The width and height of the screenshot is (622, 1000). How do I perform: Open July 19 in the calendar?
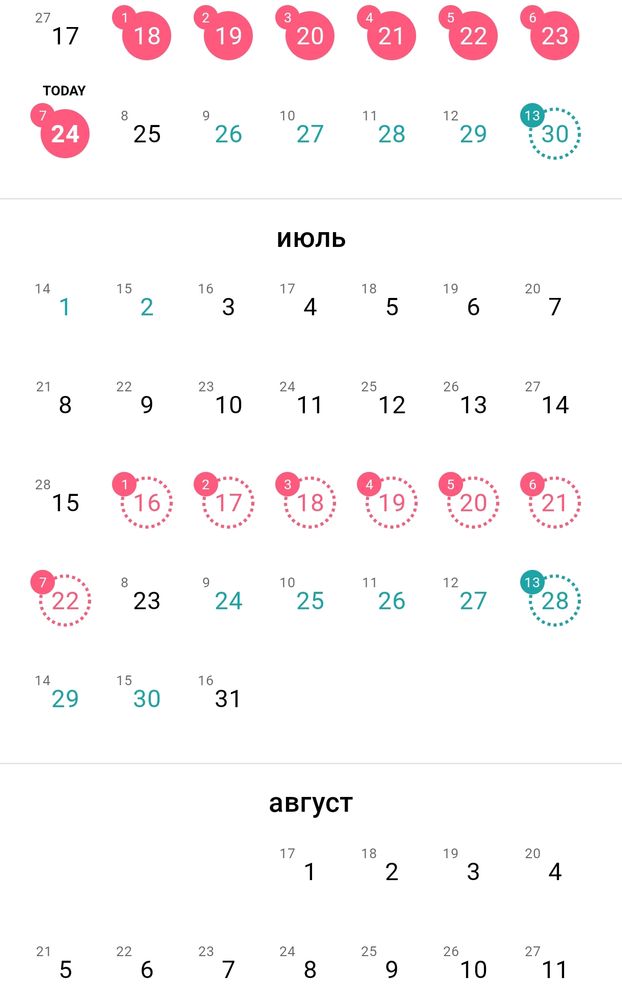pos(391,503)
